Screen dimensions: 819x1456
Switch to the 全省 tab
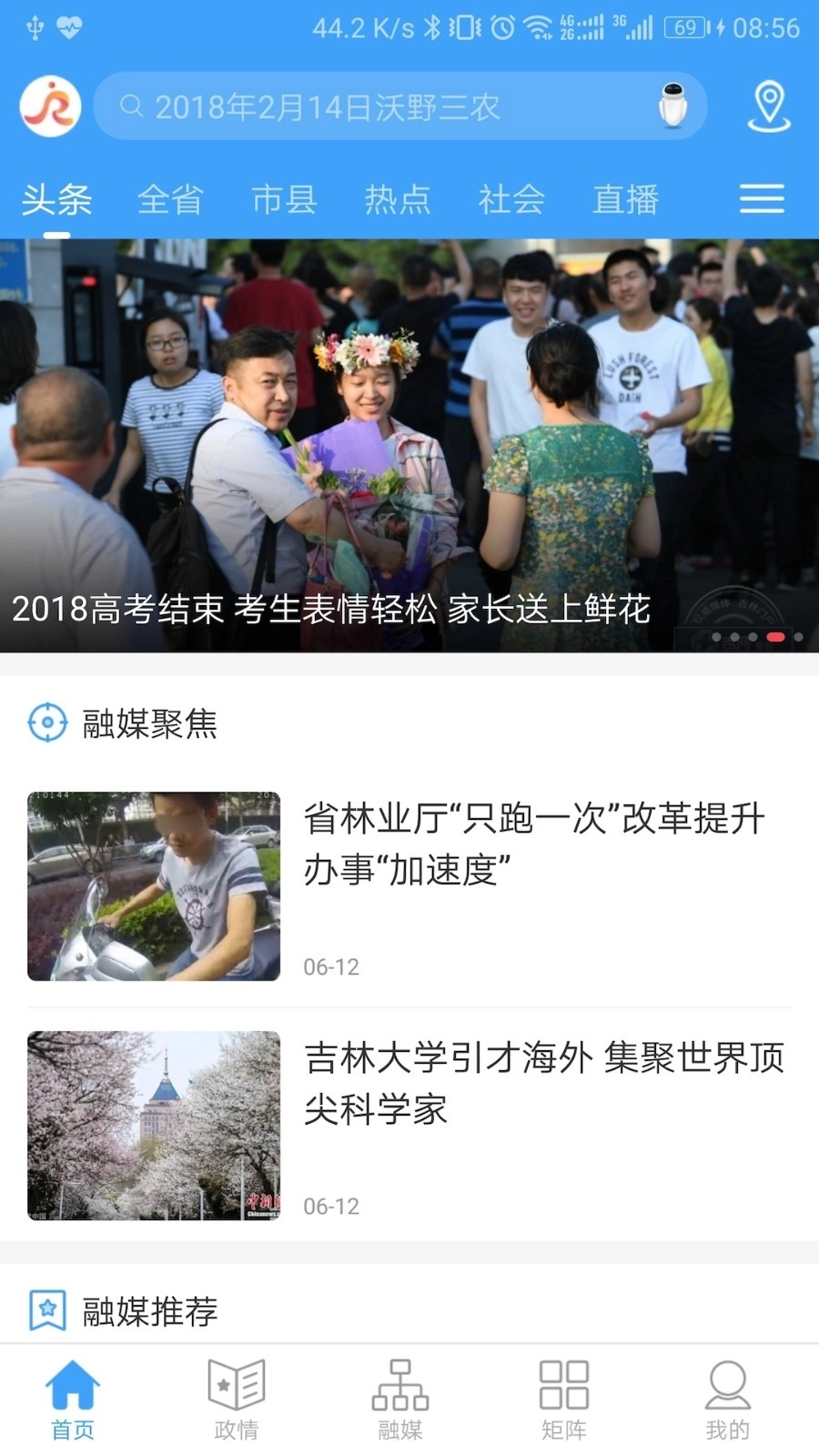[x=170, y=199]
